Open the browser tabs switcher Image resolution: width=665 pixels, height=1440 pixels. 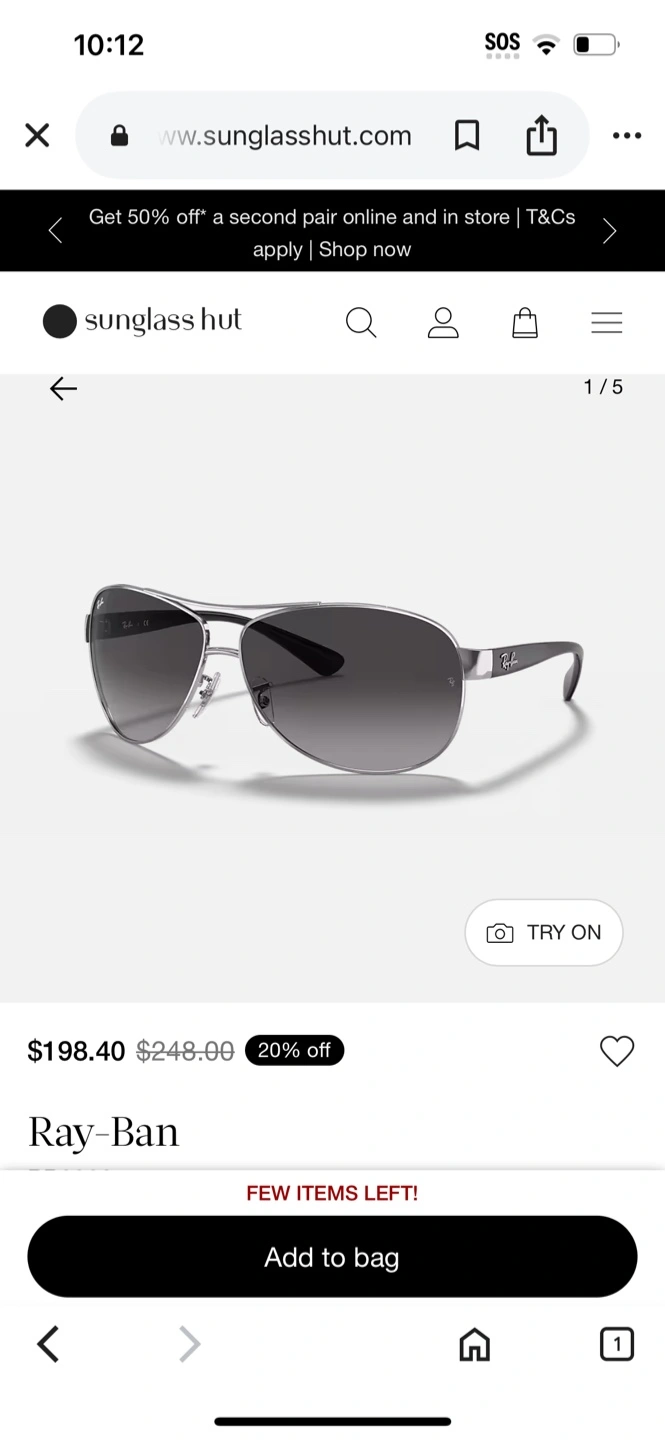pyautogui.click(x=616, y=1344)
